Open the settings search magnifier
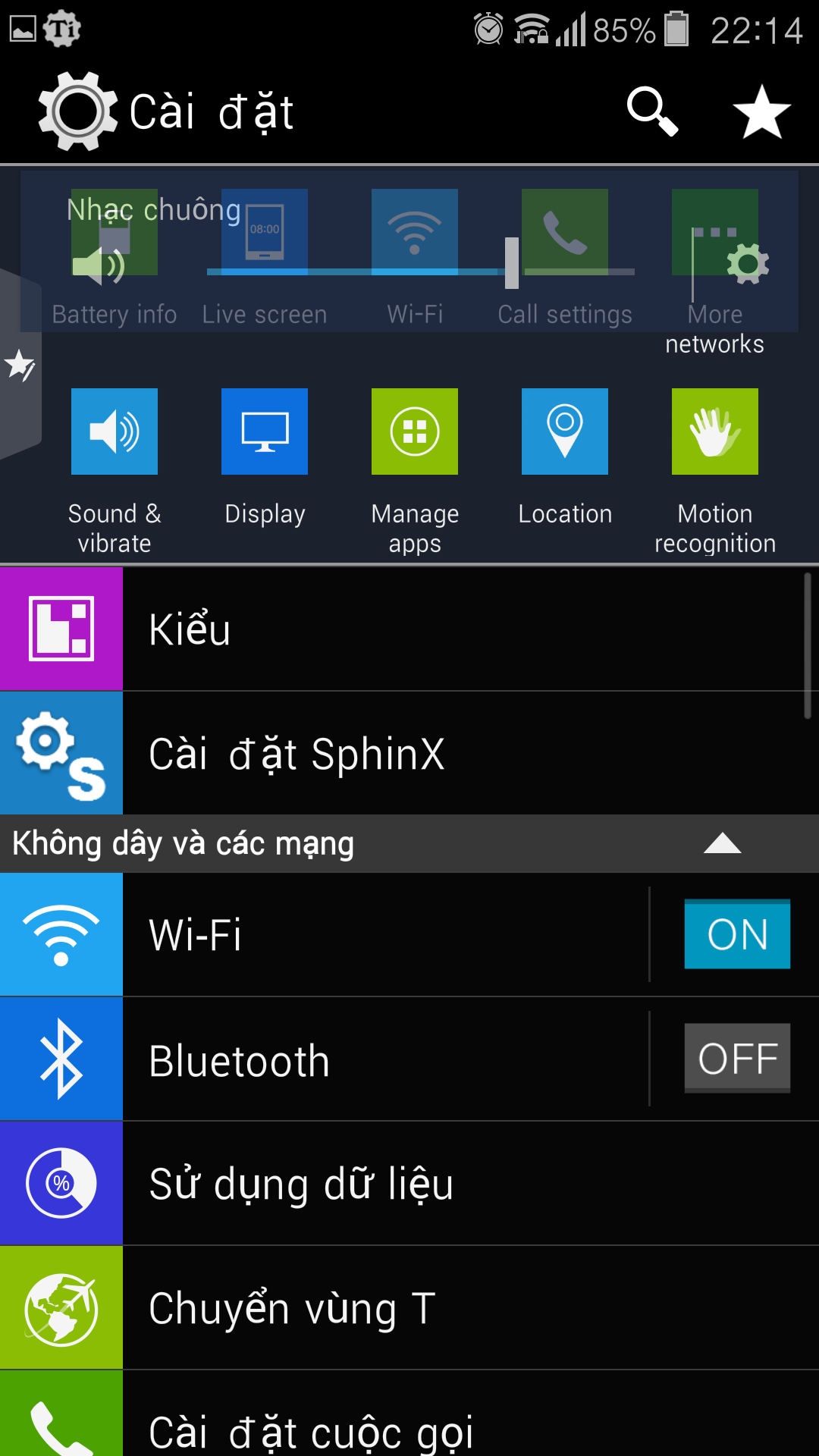Screen dimensions: 819x1456 652,112
